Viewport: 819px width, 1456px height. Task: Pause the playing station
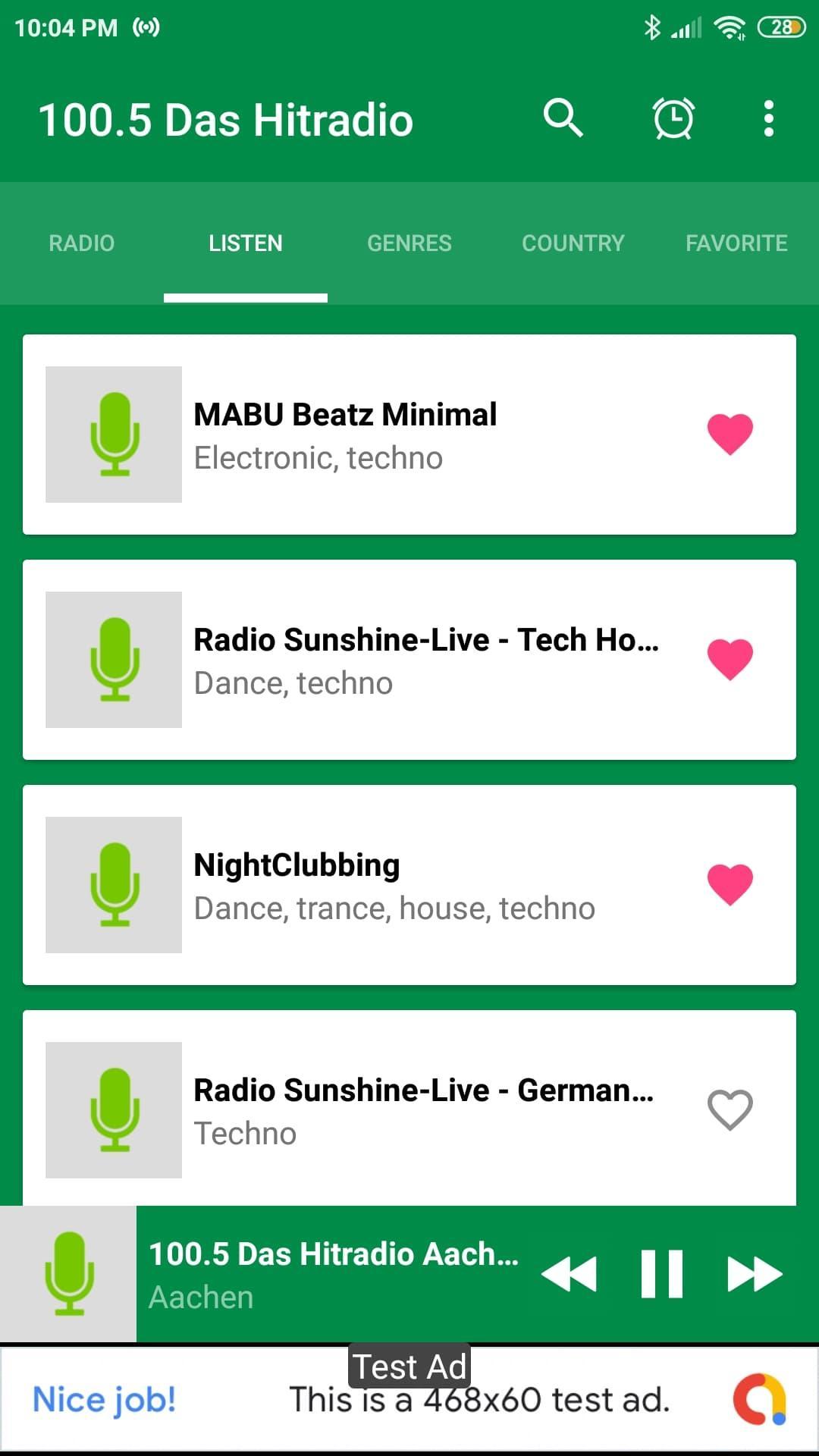click(x=661, y=1274)
